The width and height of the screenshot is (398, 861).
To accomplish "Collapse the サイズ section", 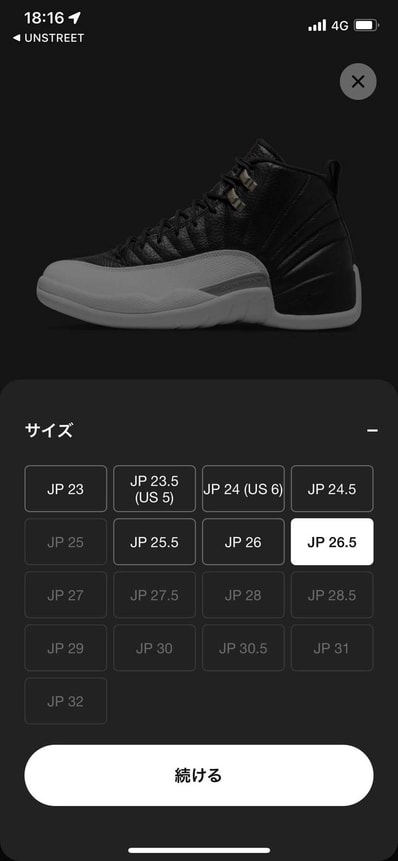I will (372, 430).
